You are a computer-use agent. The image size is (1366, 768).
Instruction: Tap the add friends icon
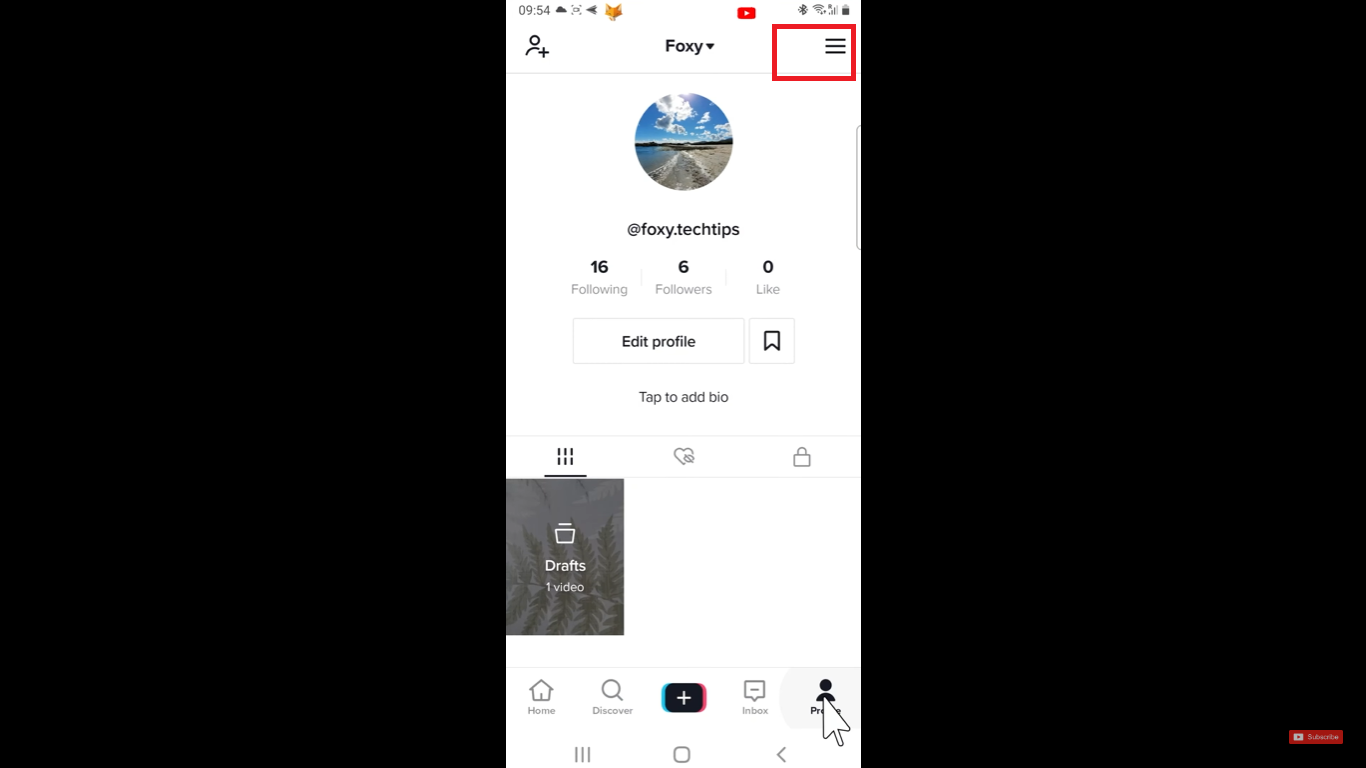pyautogui.click(x=537, y=46)
